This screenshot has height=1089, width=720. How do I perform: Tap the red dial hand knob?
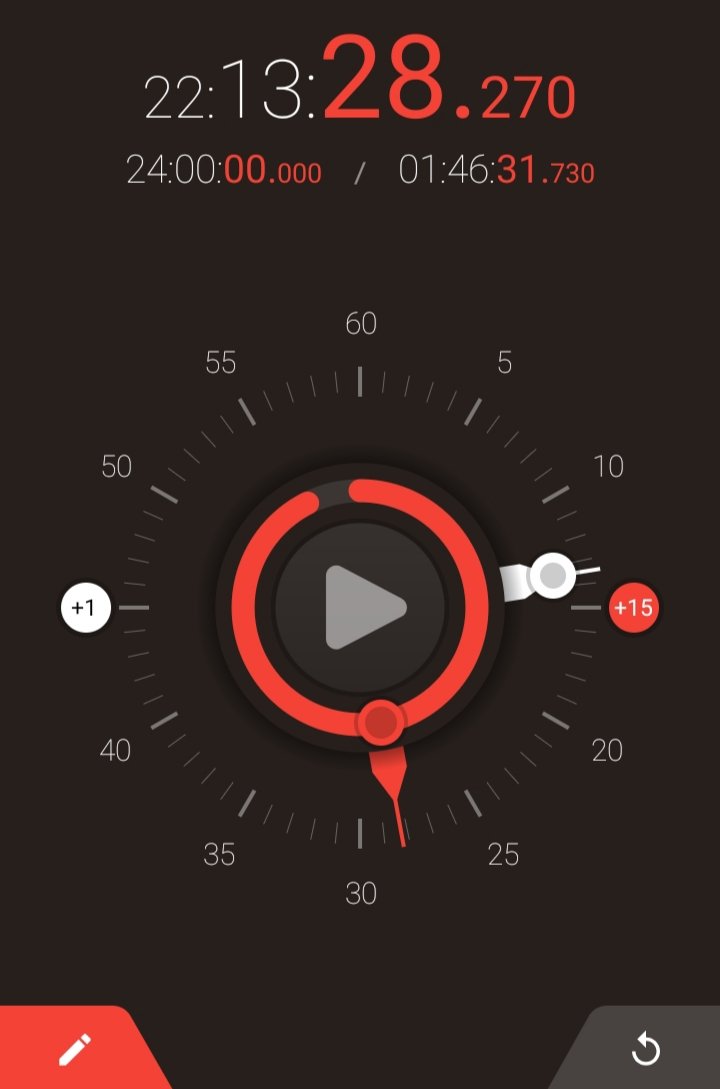coord(380,721)
